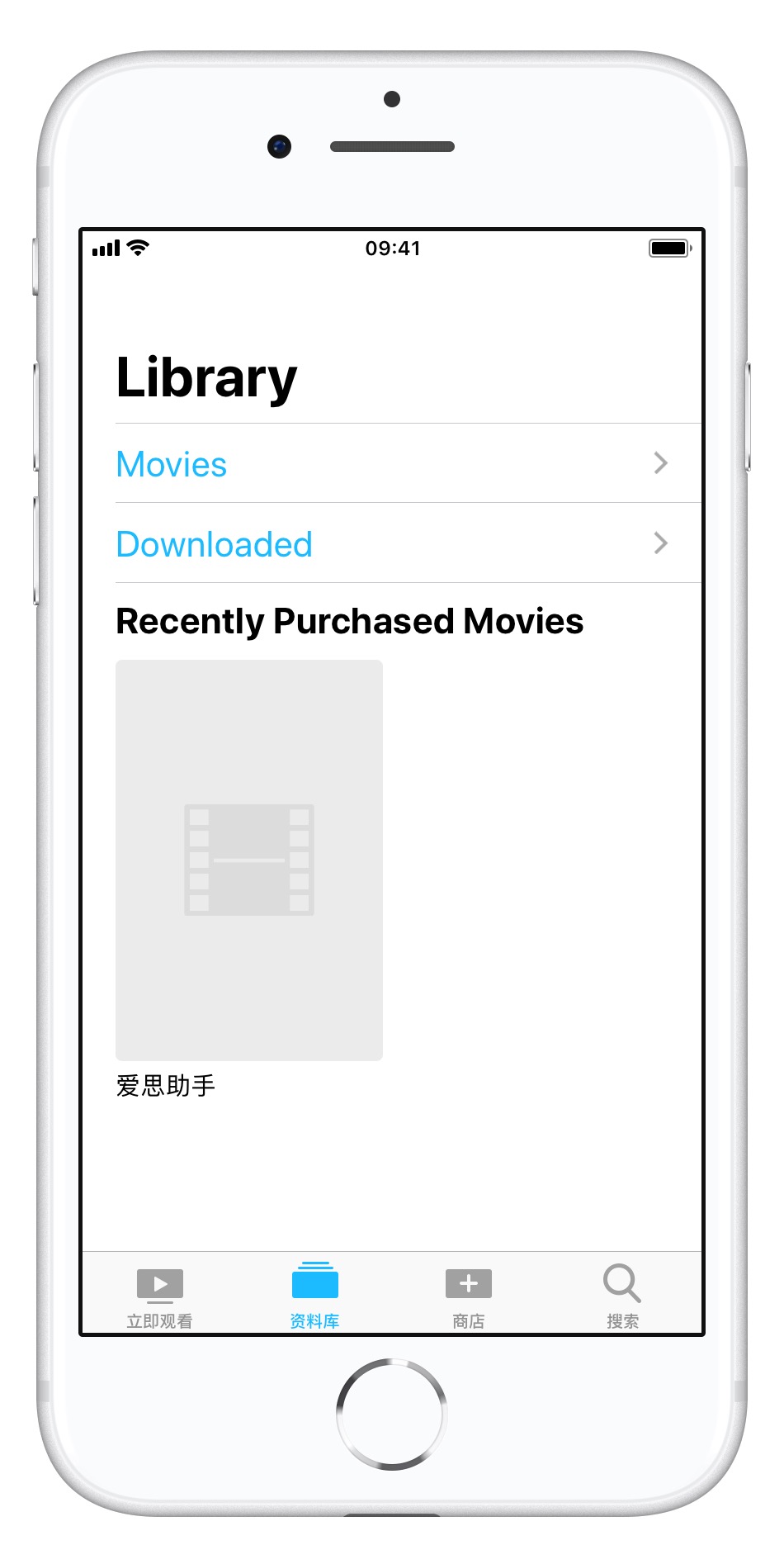
Task: Open the Movies row
Action: pyautogui.click(x=392, y=464)
